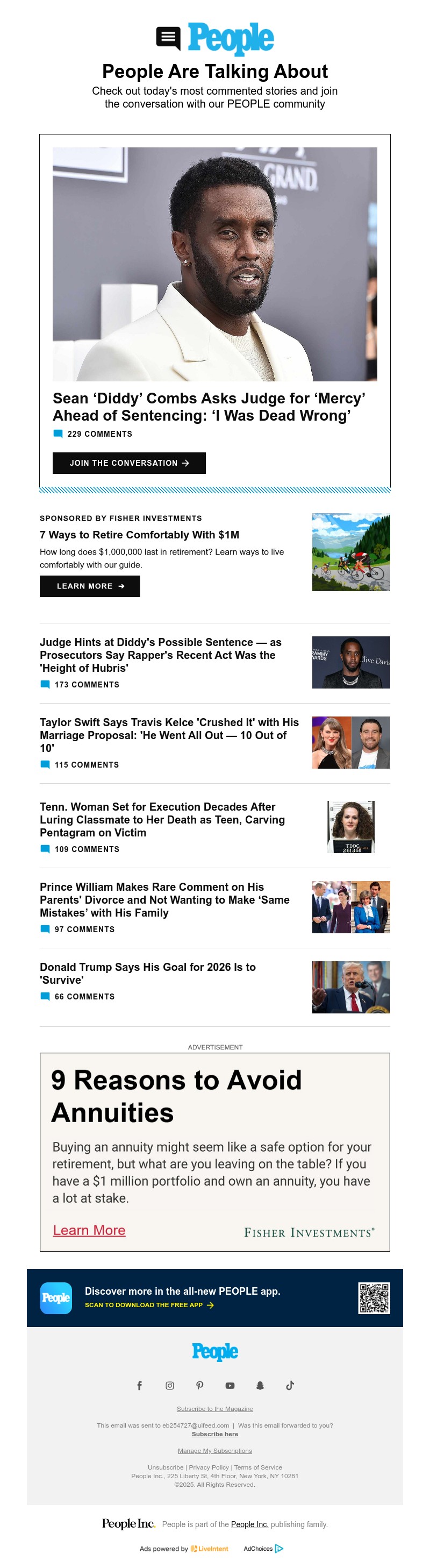Open the Privacy Policy link
Screen dimensions: 430x1568
tap(209, 1467)
